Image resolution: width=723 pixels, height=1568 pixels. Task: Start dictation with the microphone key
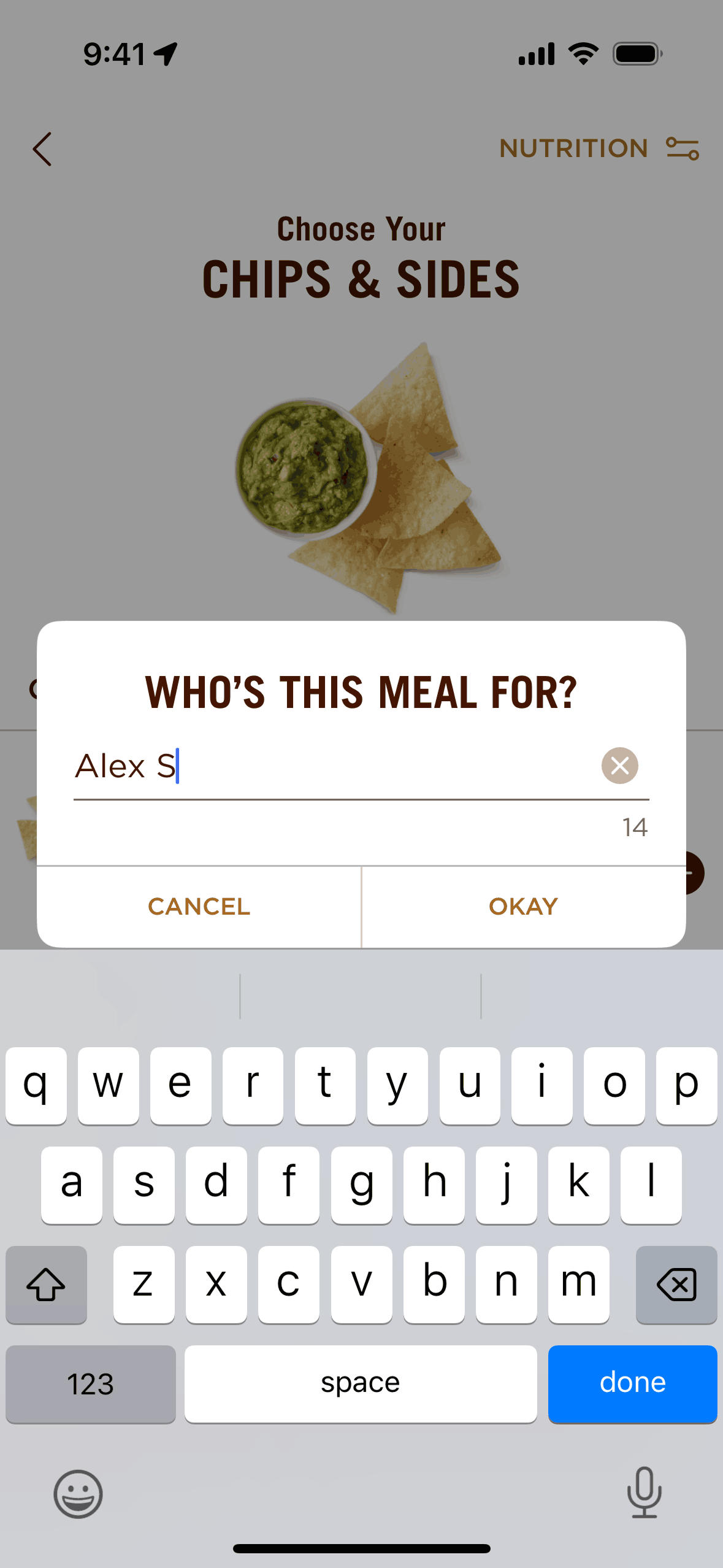tap(644, 1493)
